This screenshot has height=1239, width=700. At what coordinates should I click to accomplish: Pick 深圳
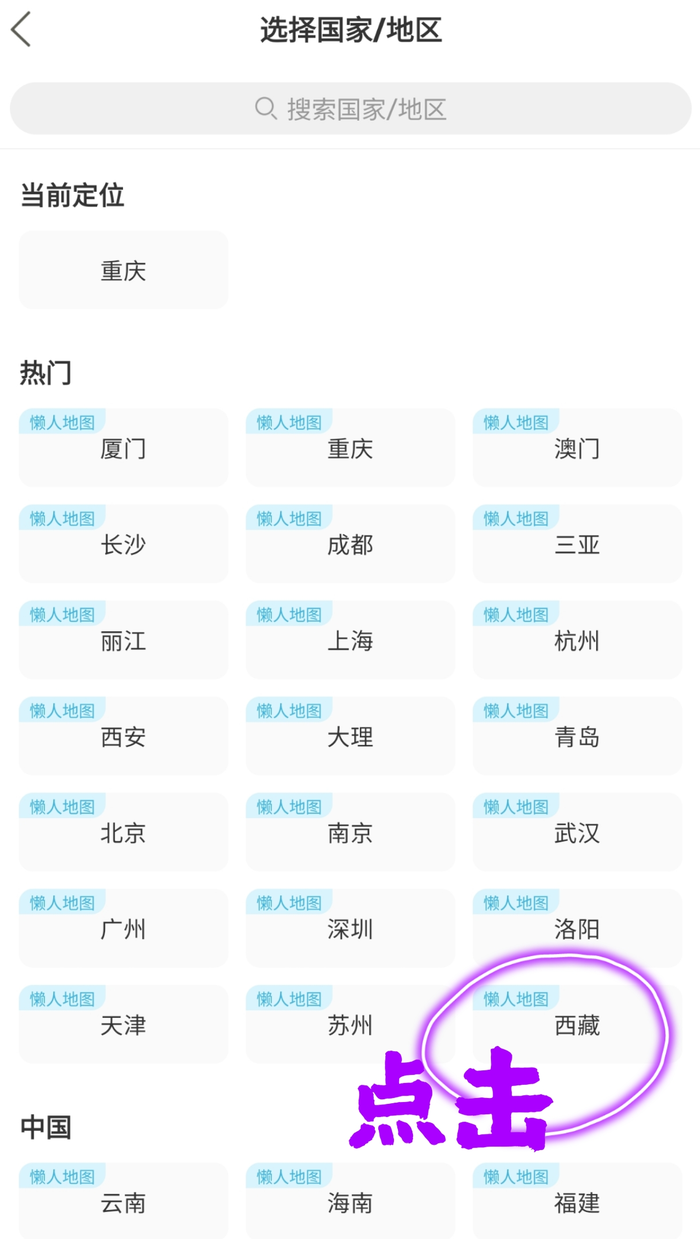[x=350, y=927]
